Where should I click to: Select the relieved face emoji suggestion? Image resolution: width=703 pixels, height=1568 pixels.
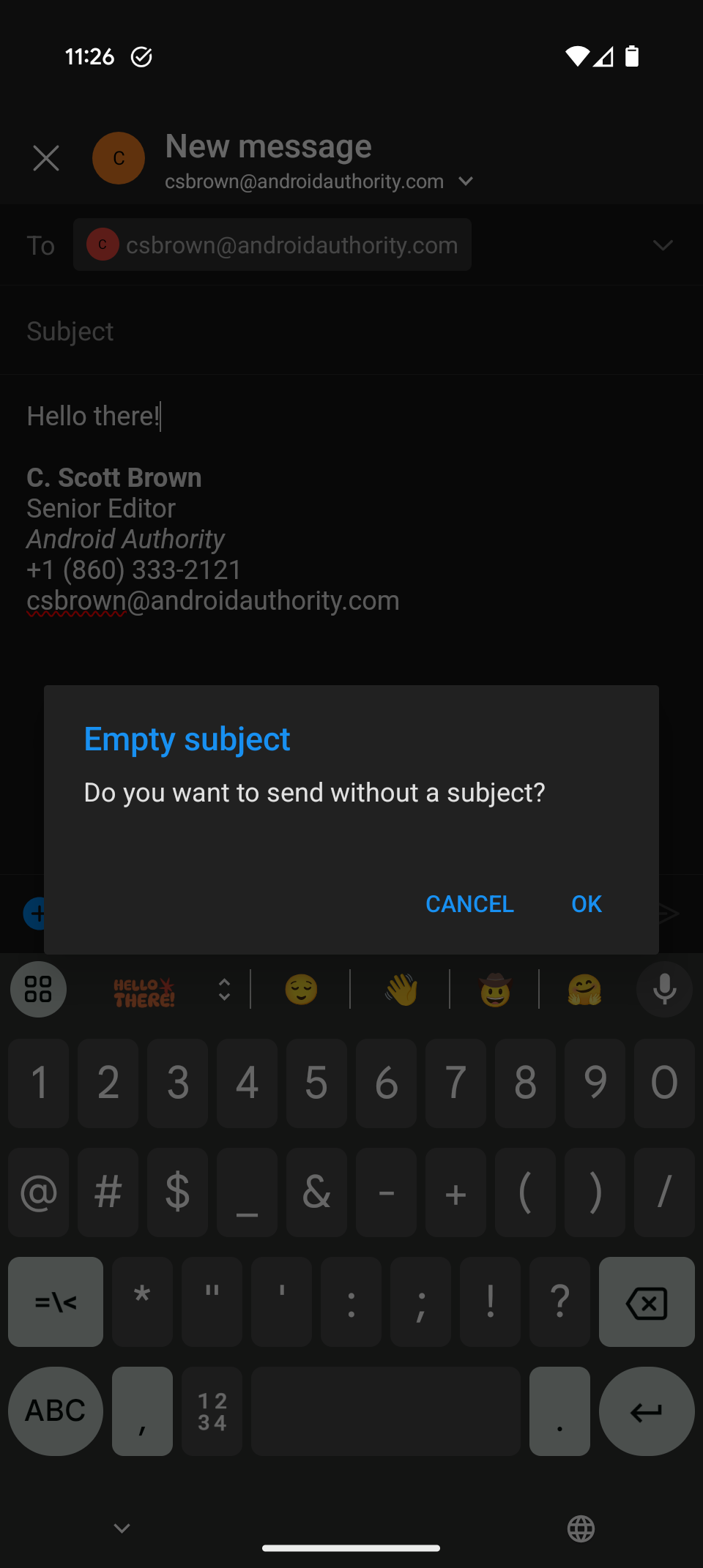click(x=301, y=990)
